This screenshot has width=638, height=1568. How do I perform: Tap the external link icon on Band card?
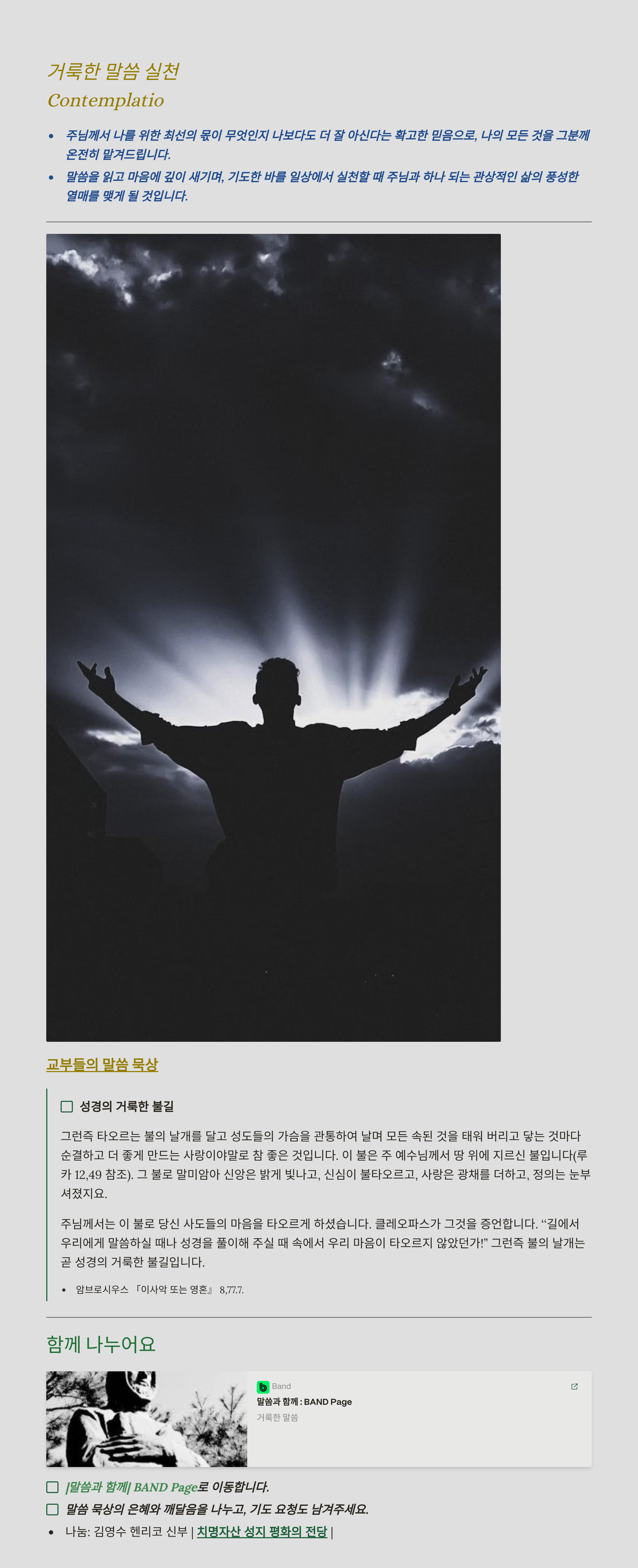[574, 1386]
